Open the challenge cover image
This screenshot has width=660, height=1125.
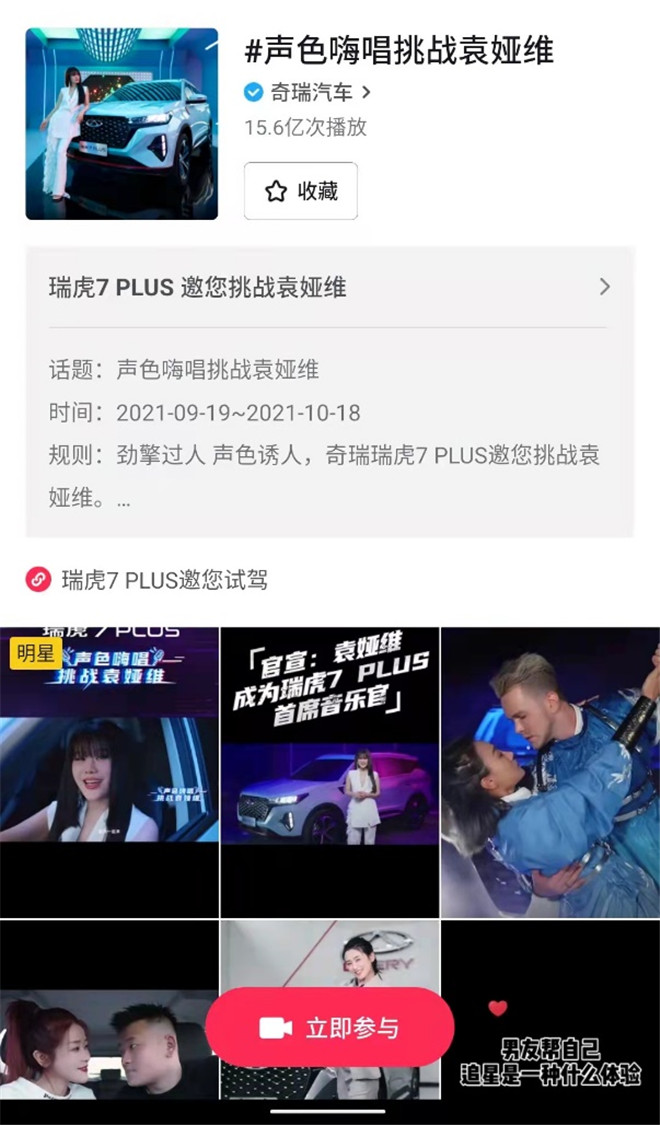click(121, 123)
